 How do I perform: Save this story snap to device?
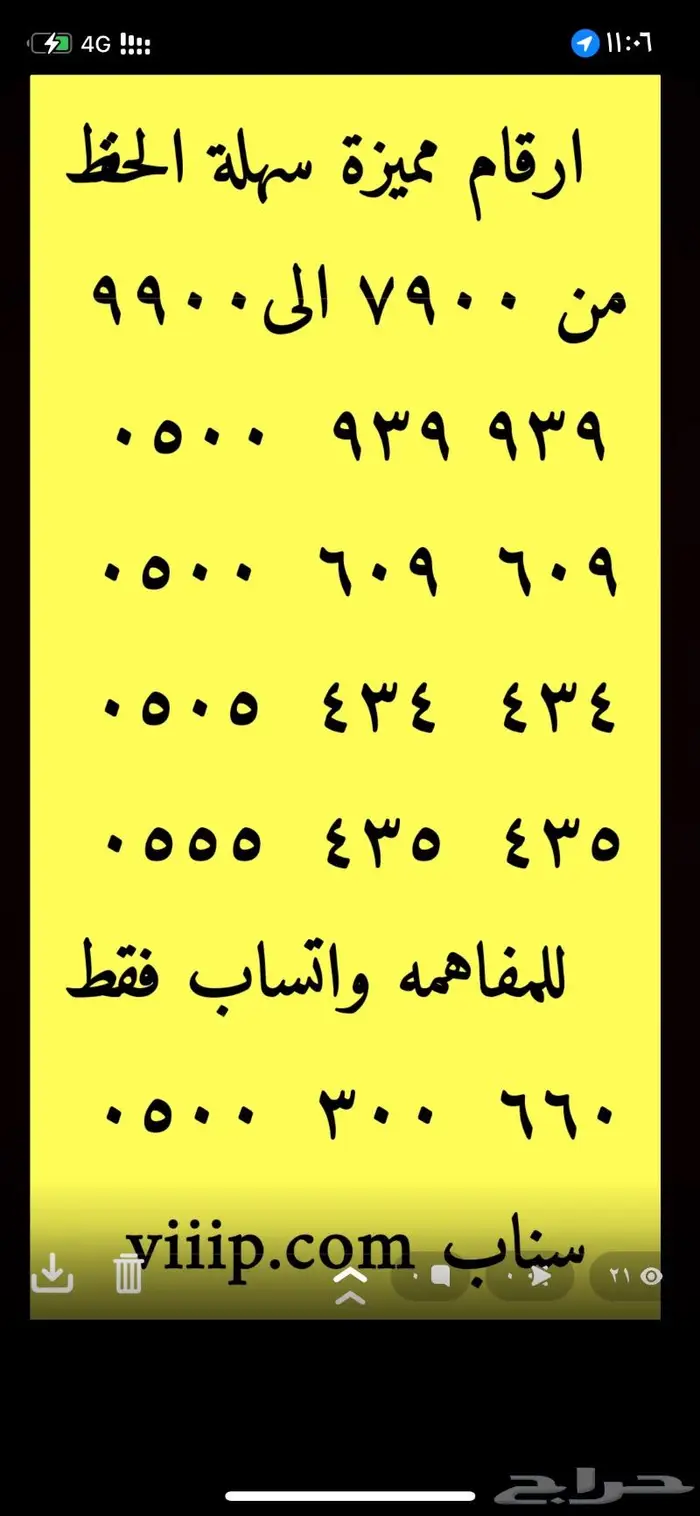(52, 1275)
